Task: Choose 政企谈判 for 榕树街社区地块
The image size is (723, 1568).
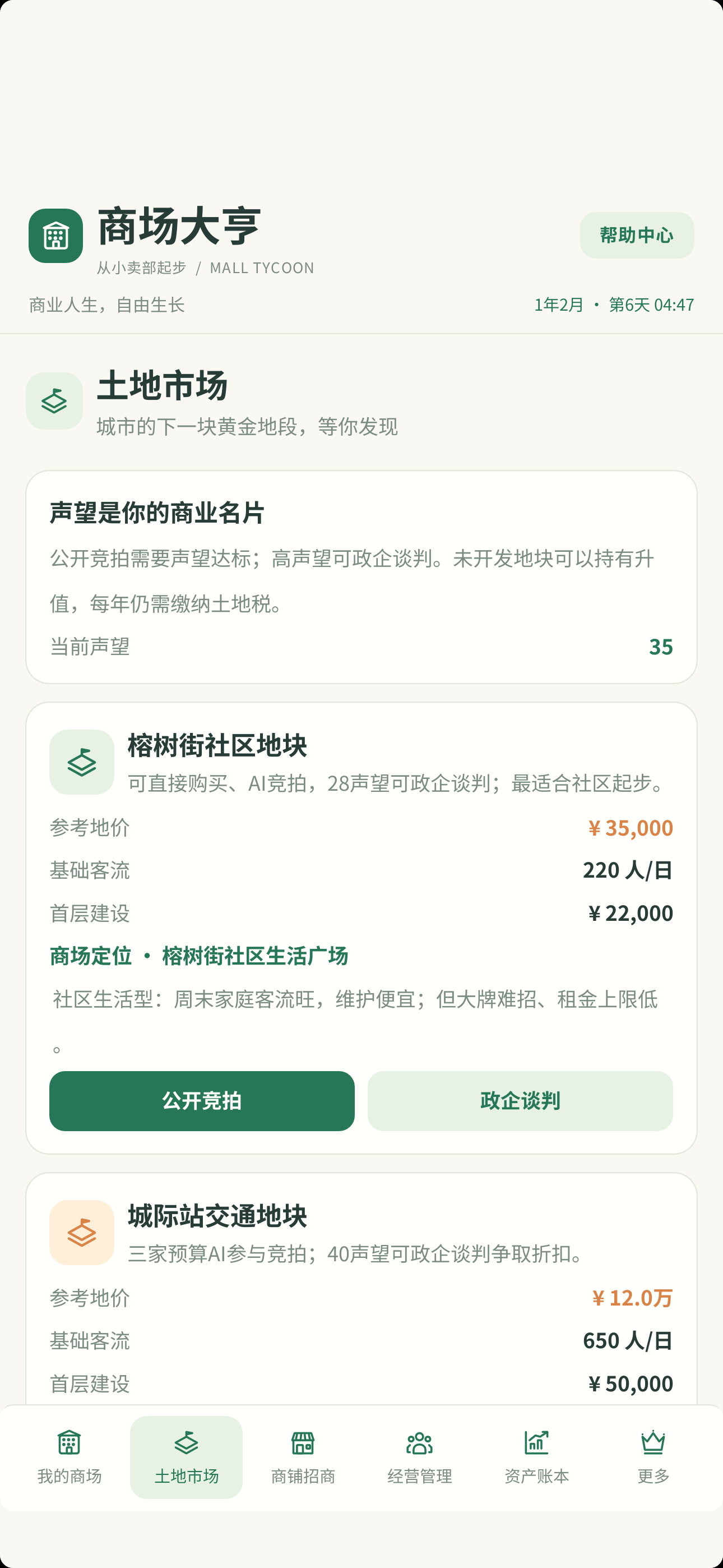Action: 520,1100
